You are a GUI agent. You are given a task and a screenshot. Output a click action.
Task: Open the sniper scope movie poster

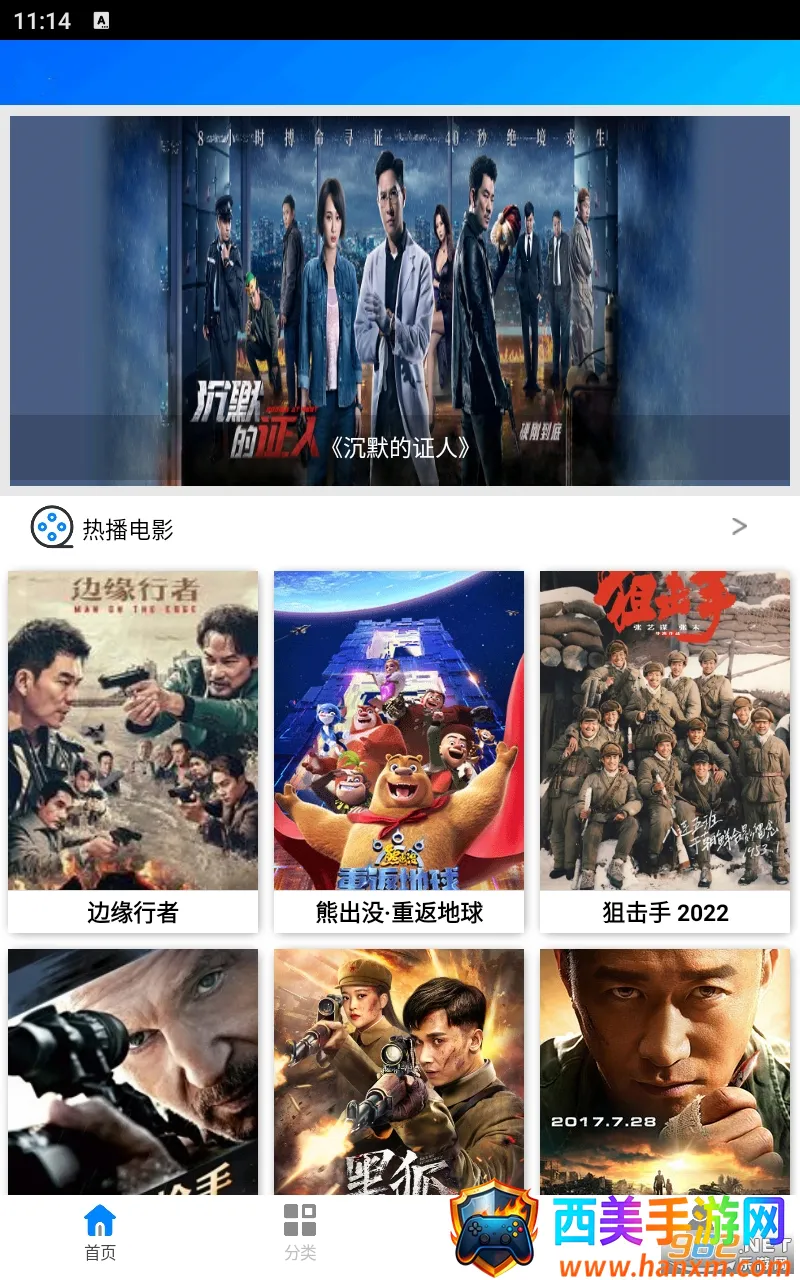pyautogui.click(x=133, y=1070)
